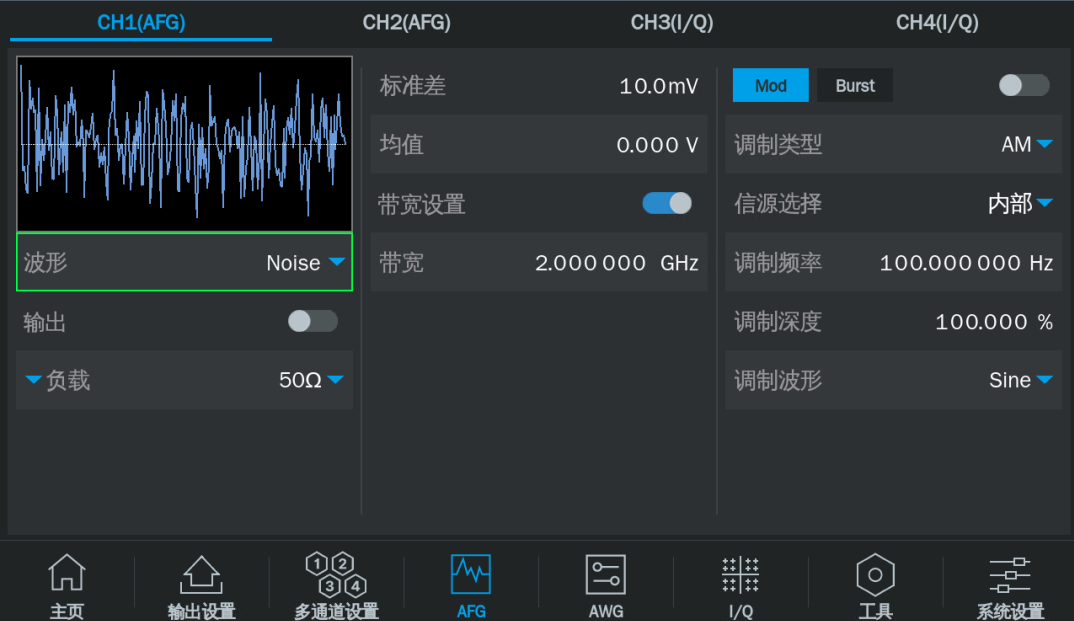Select the Burst mode button

tap(855, 86)
